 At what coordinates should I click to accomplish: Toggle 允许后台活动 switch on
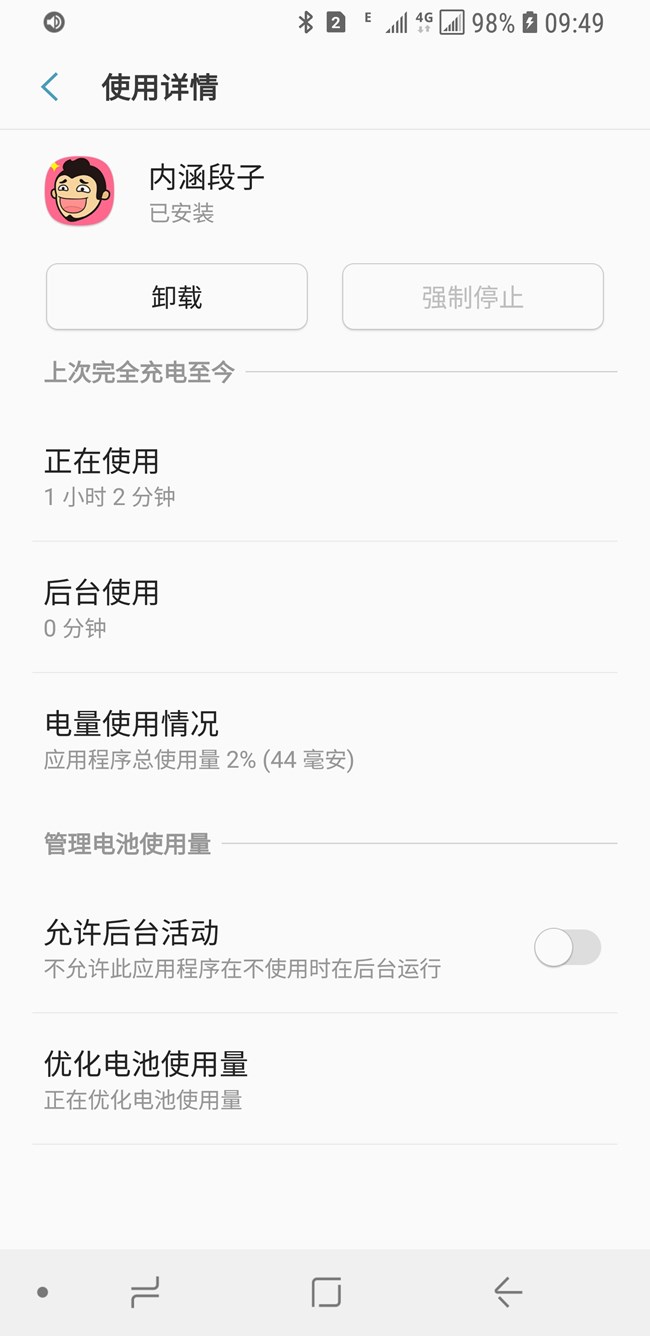tap(567, 947)
